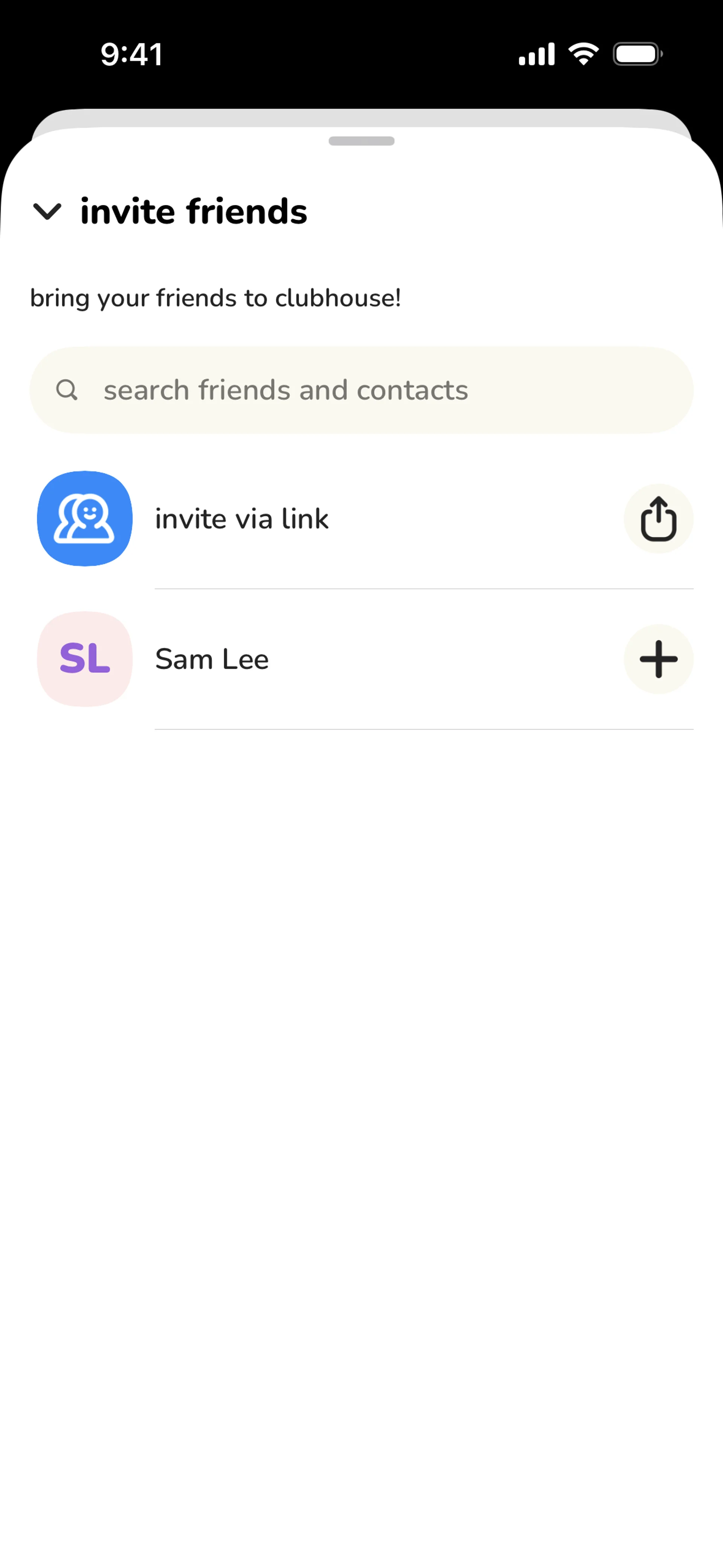Open the invite via link row

242,519
